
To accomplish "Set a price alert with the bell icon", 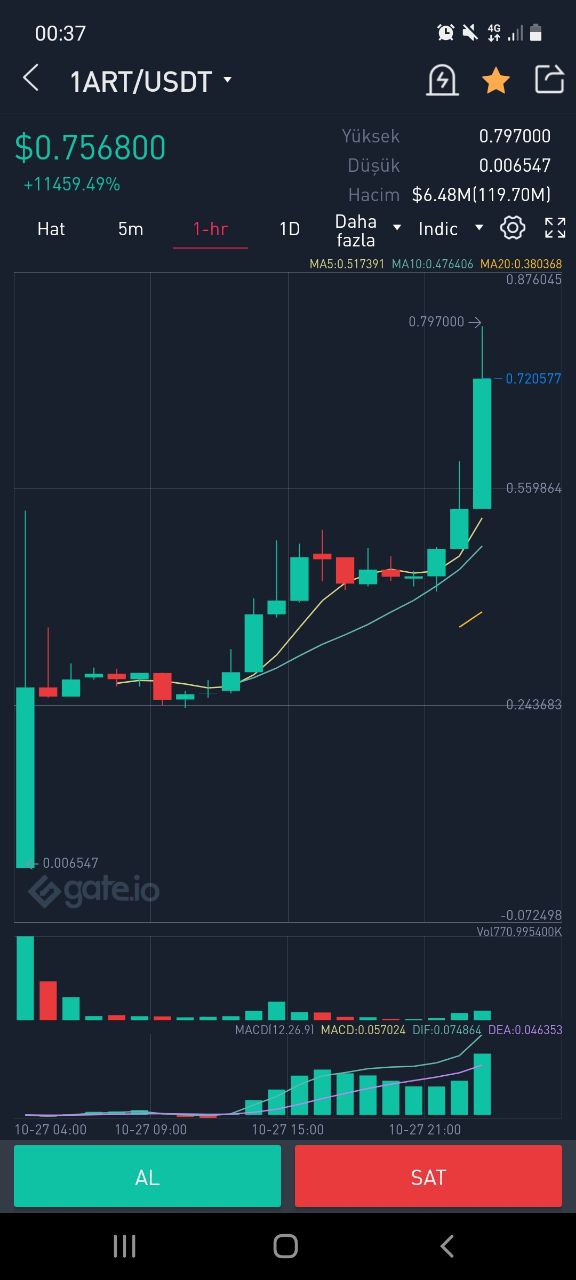I will (442, 80).
